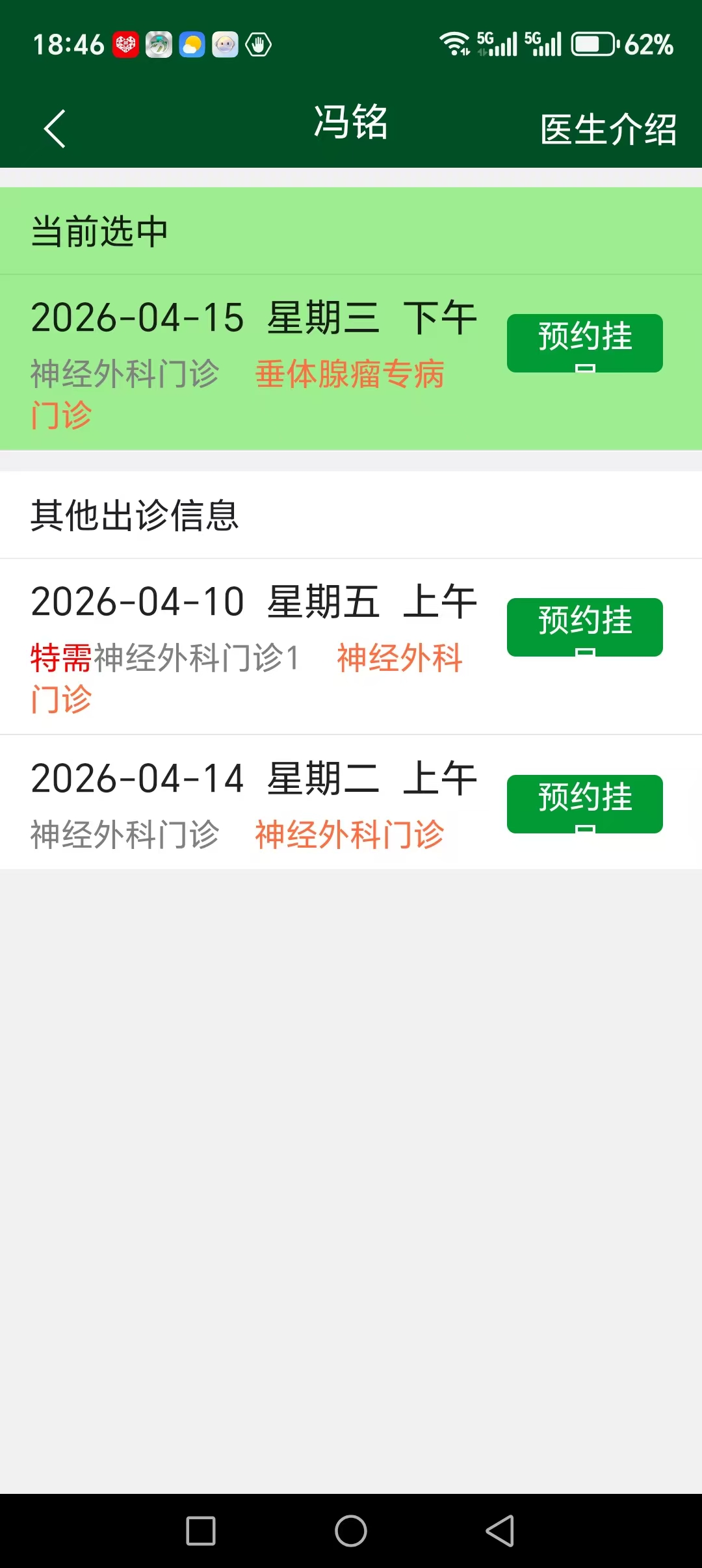
Task: Tap the system home button
Action: point(351,1530)
